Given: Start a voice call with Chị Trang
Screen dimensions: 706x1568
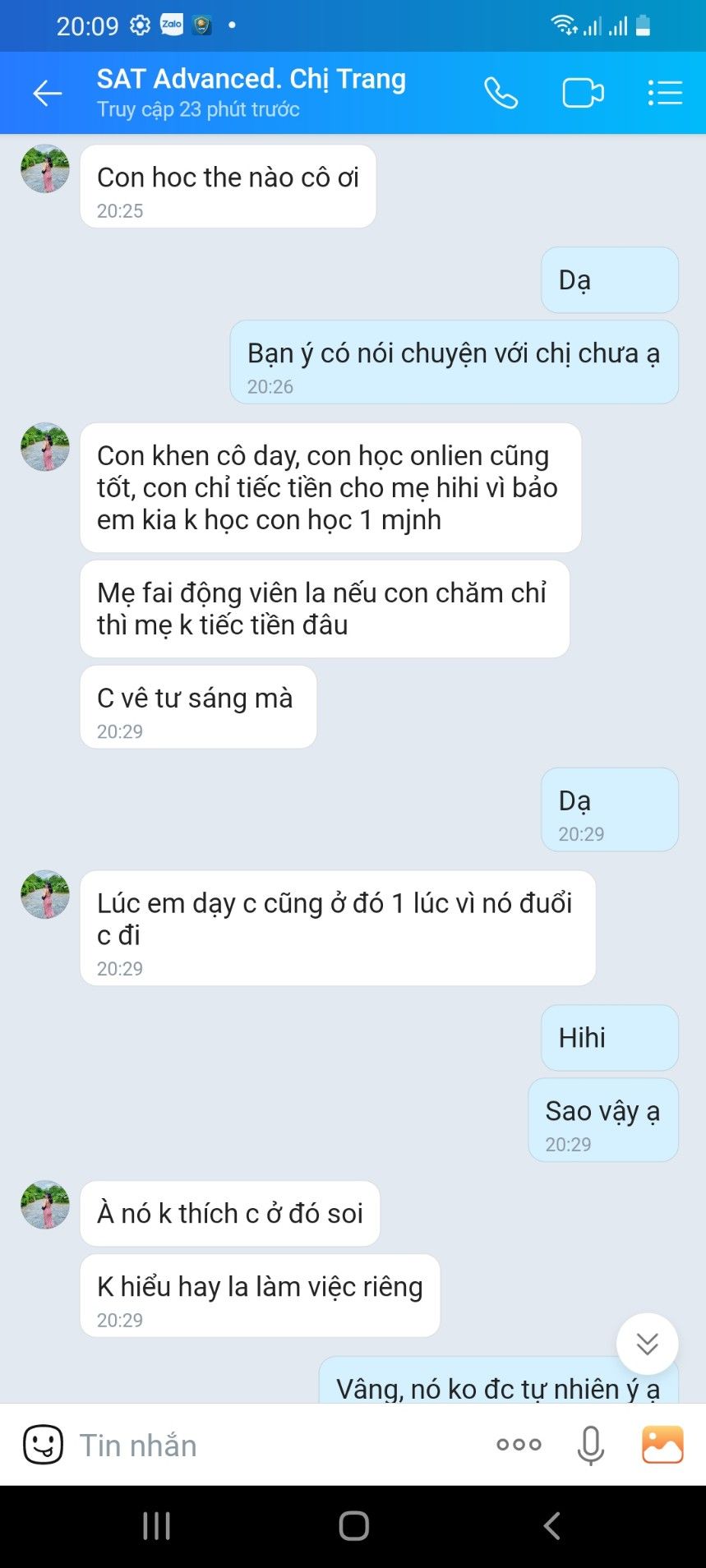Looking at the screenshot, I should [x=501, y=93].
